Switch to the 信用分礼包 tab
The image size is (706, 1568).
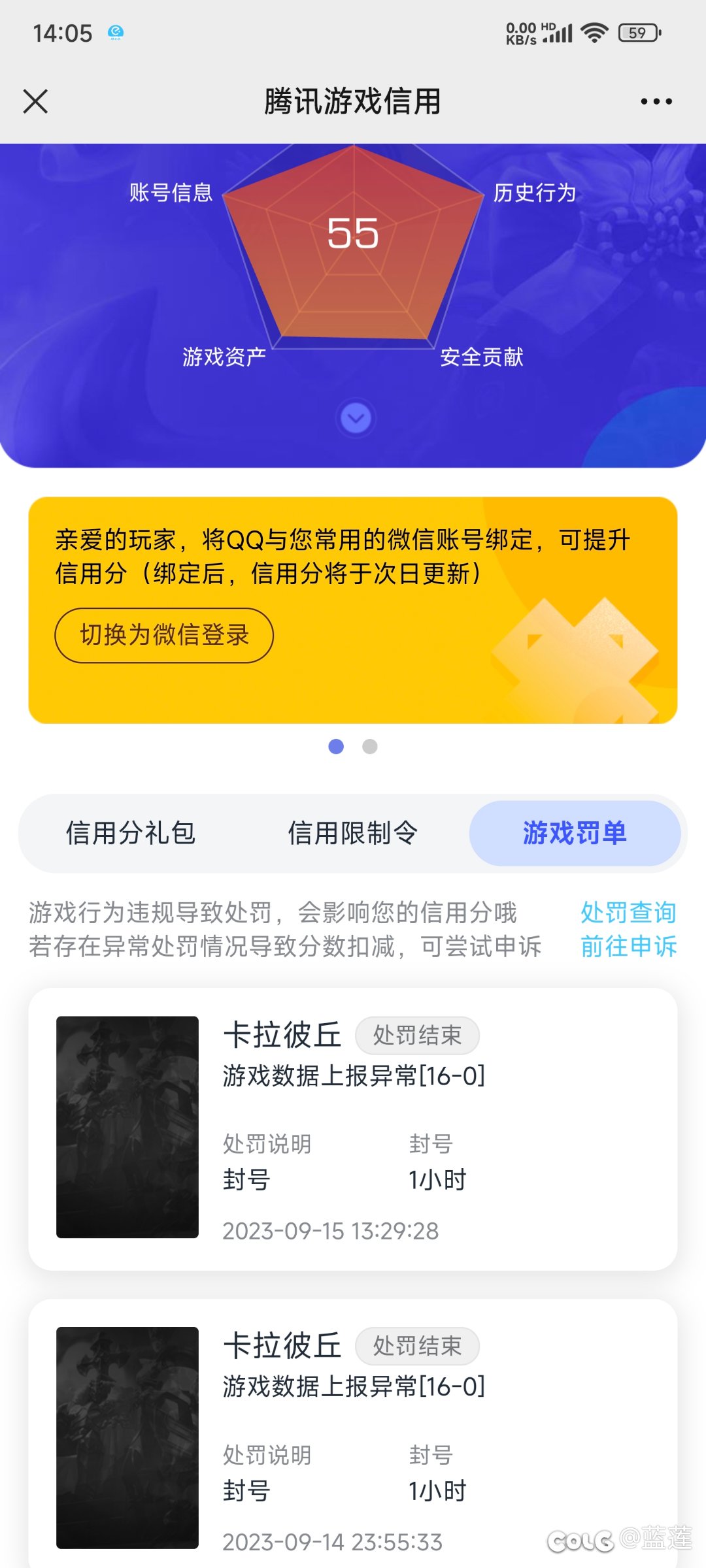(131, 833)
